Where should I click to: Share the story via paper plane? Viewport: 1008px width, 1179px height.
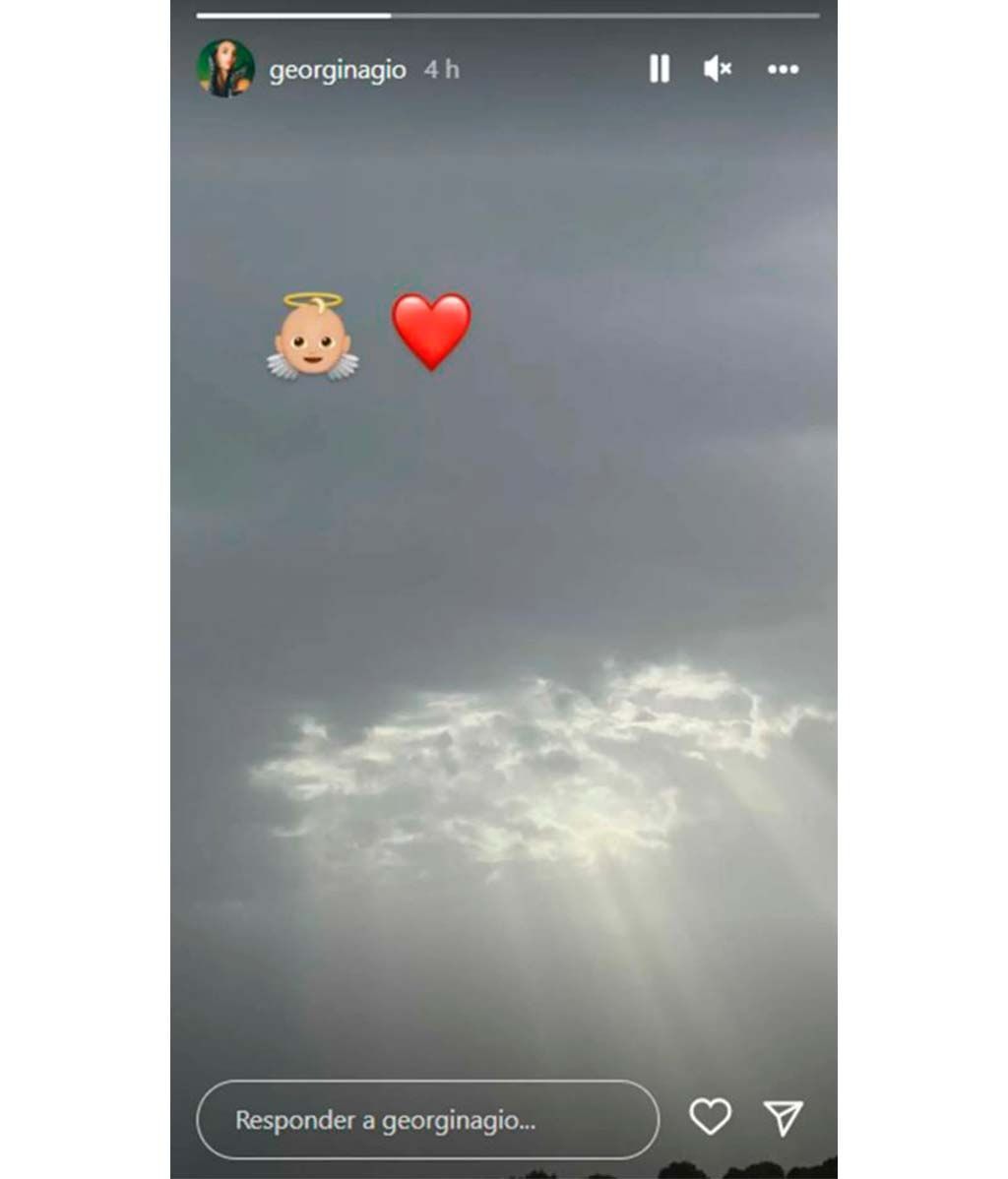pyautogui.click(x=784, y=1117)
